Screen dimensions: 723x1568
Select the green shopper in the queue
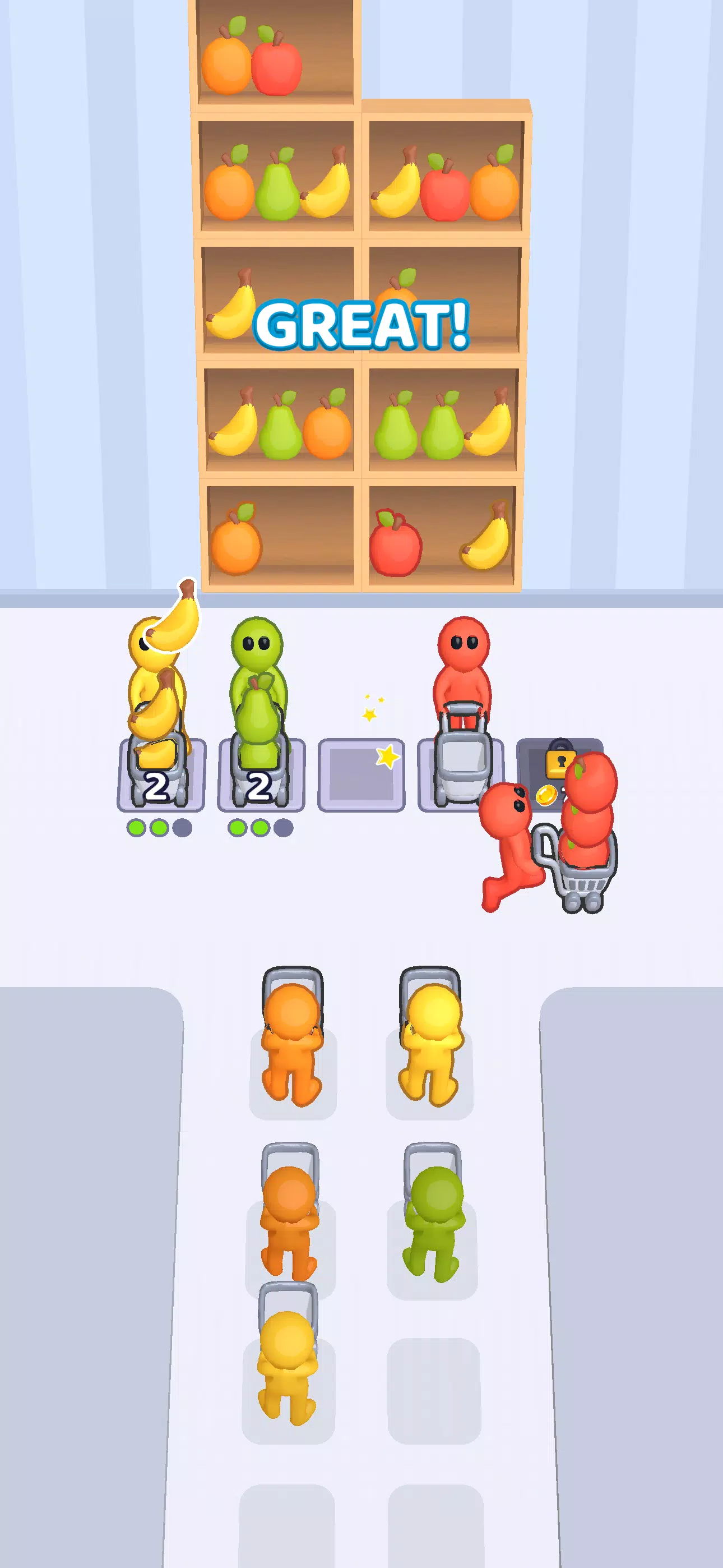pyautogui.click(x=433, y=1220)
